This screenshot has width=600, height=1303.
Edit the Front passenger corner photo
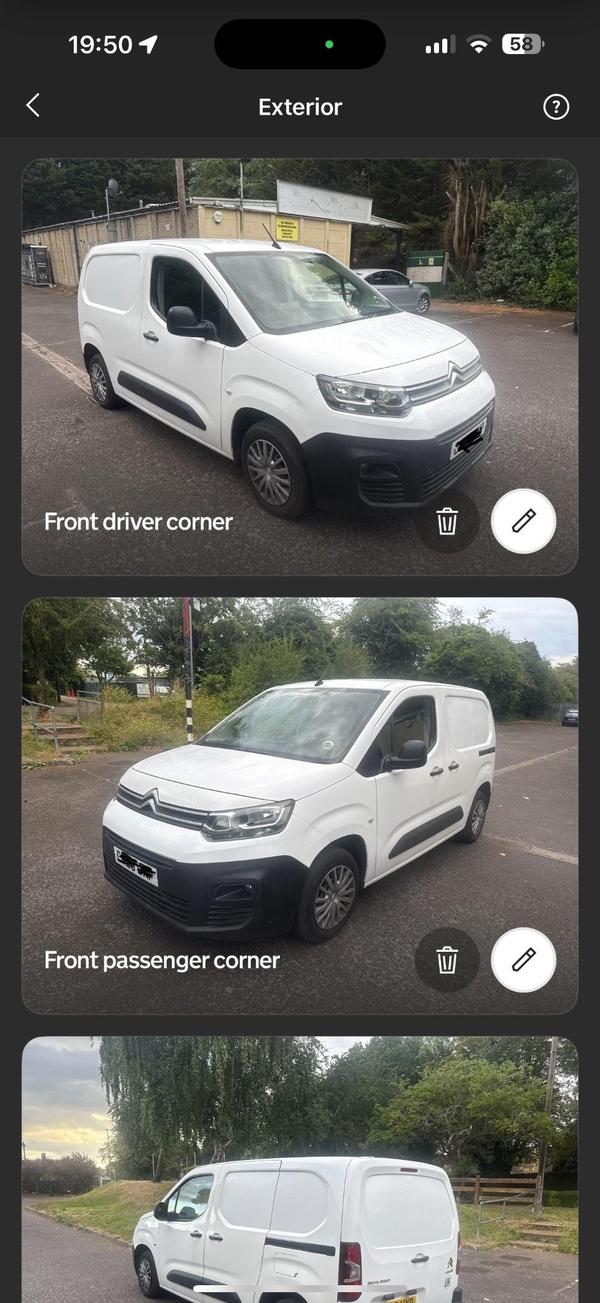[523, 960]
